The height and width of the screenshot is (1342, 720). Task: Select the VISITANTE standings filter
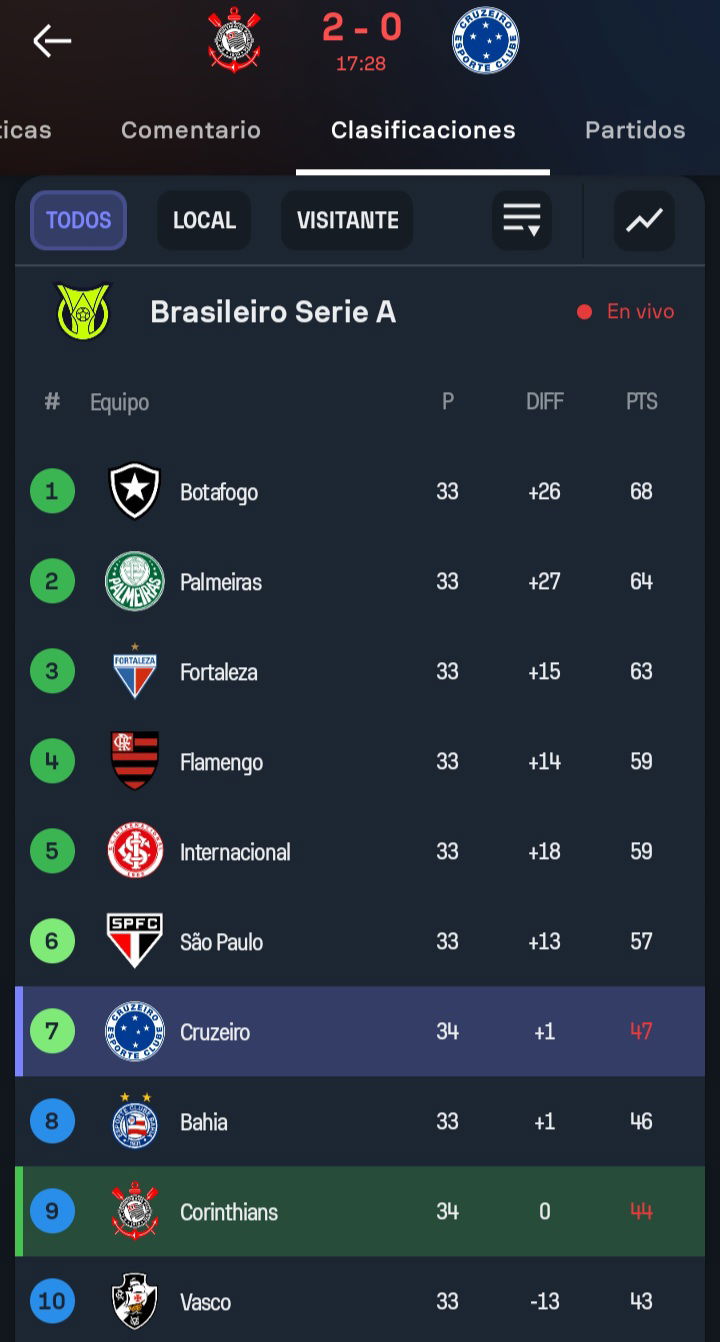[347, 220]
